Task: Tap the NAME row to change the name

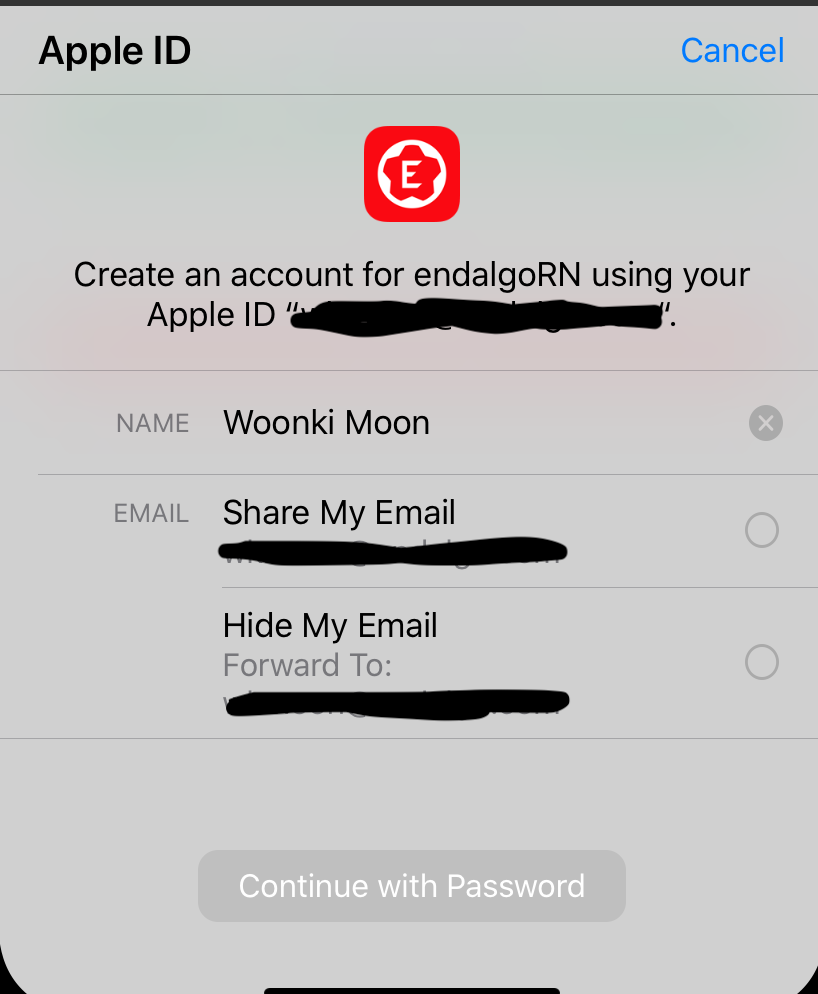Action: 400,423
